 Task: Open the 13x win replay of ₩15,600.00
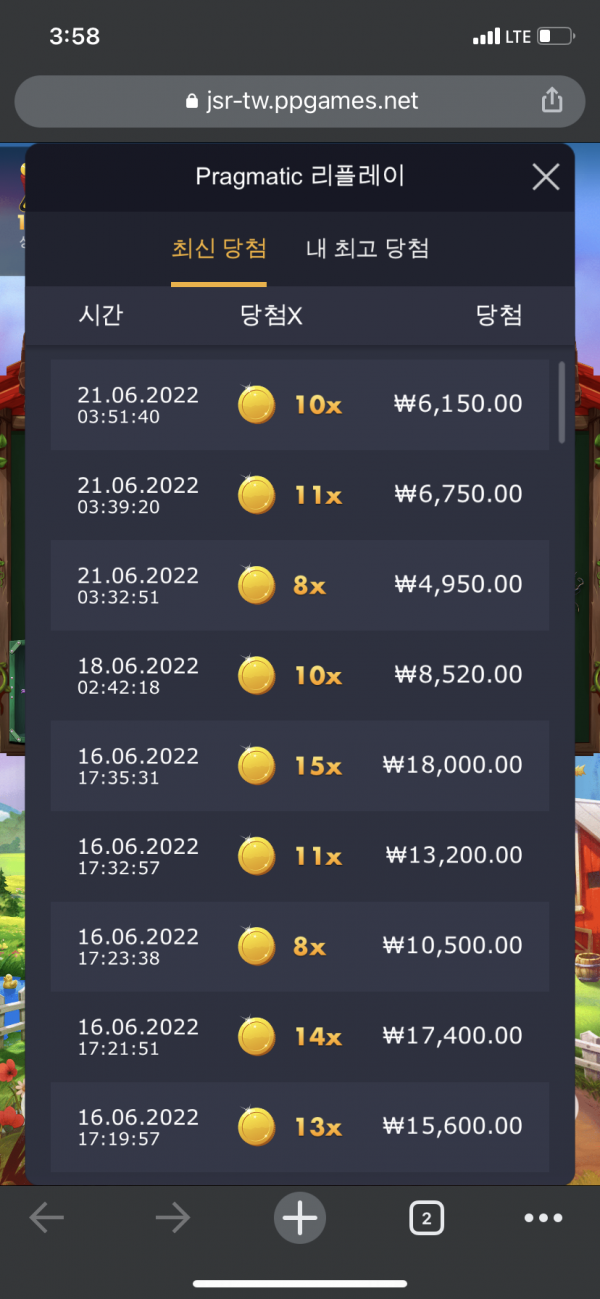click(x=300, y=1126)
